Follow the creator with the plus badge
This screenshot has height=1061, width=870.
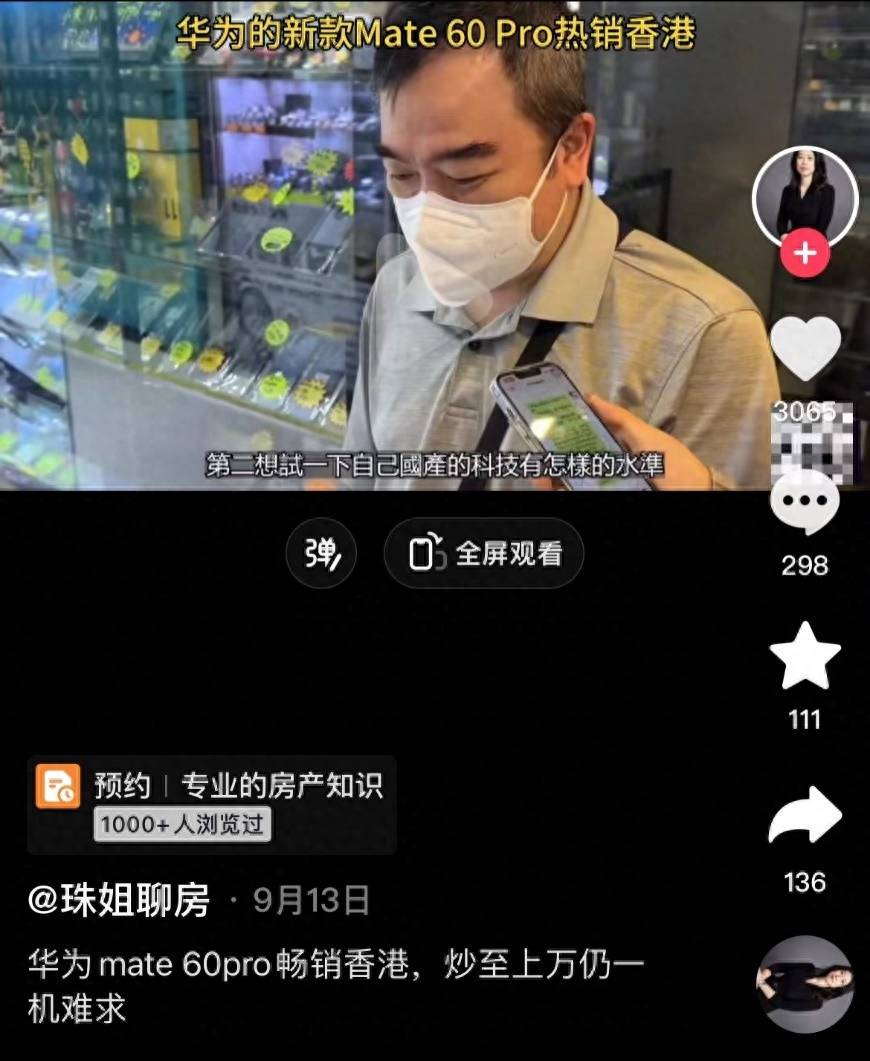click(804, 253)
